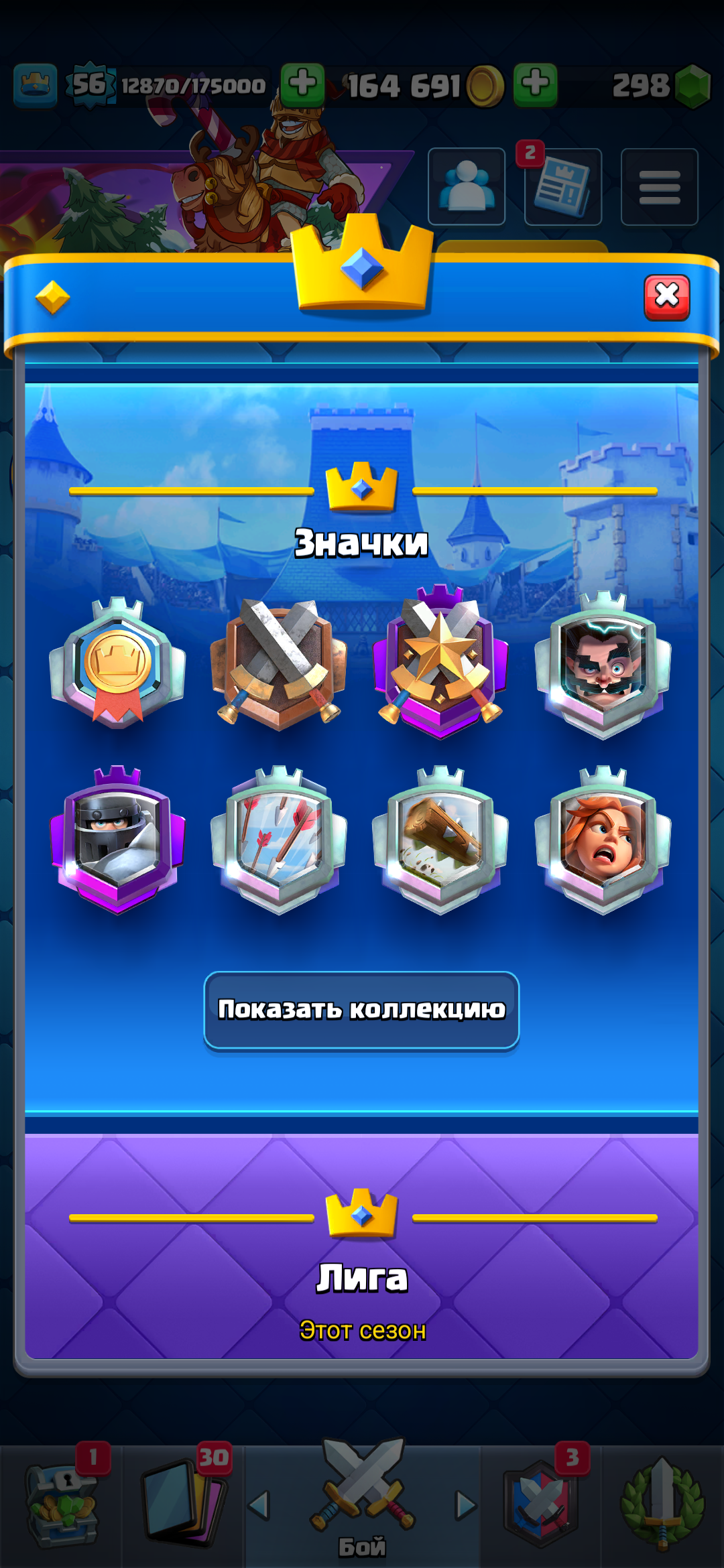View the Electro Wizard badge
Image resolution: width=724 pixels, height=1568 pixels.
tap(603, 665)
